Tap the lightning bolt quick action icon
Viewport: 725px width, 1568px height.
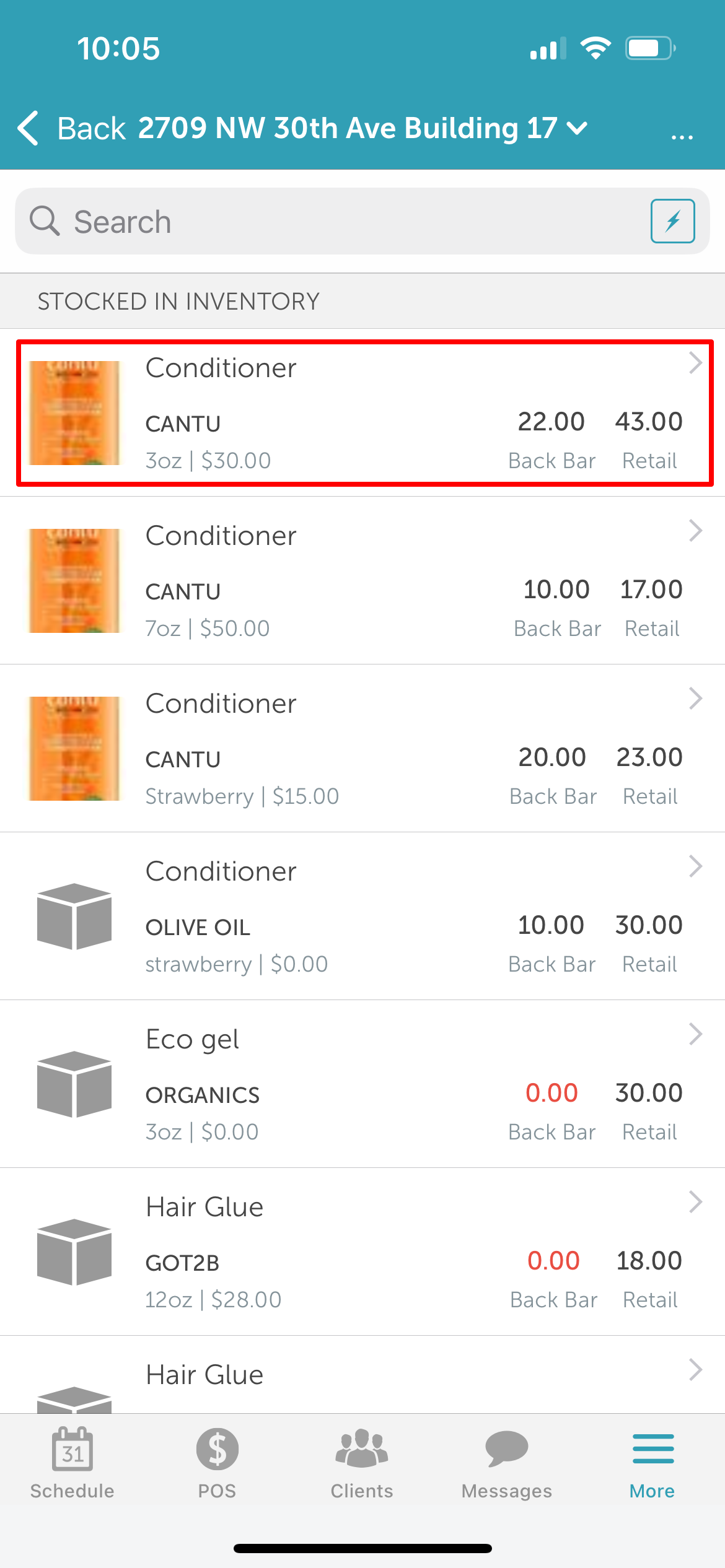tap(672, 221)
